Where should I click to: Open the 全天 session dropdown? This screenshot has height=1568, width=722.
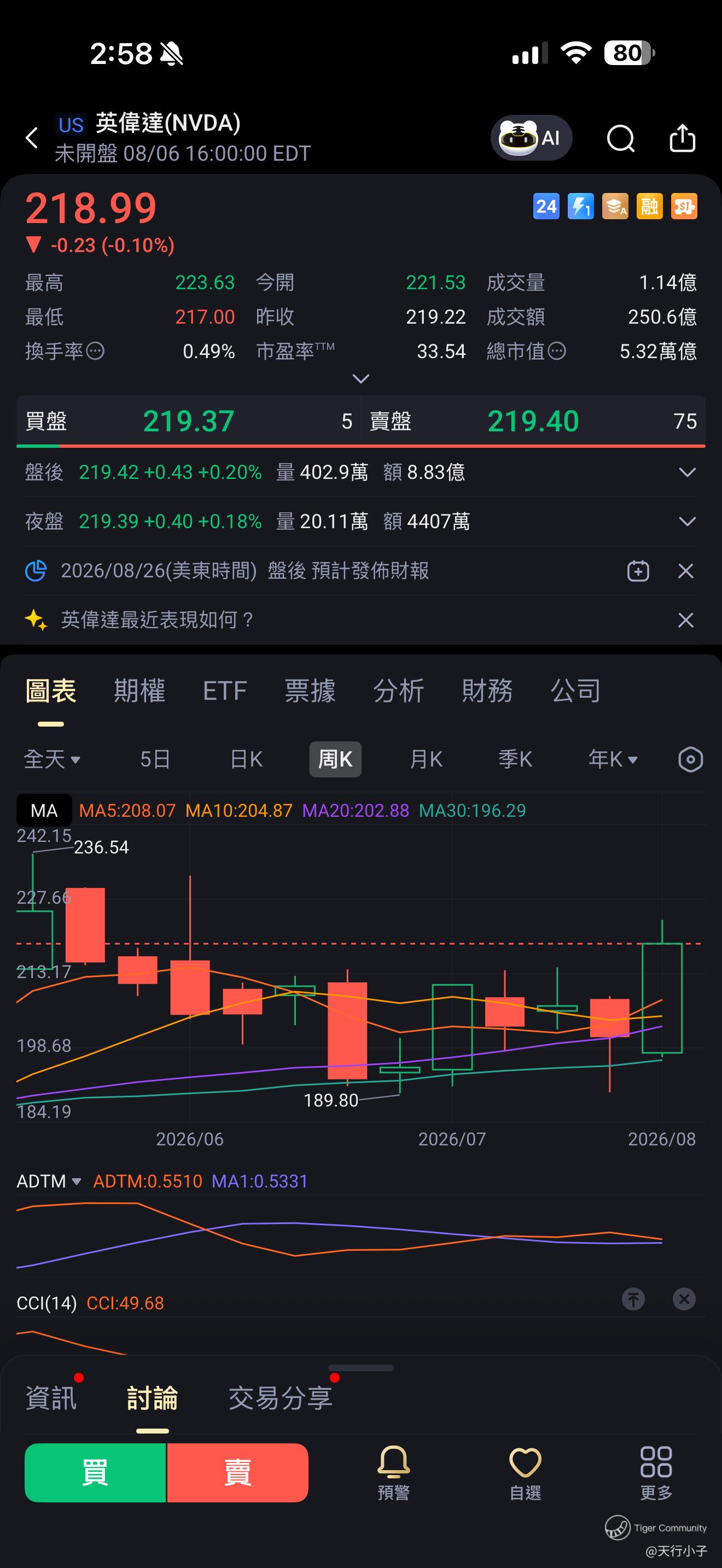point(52,759)
